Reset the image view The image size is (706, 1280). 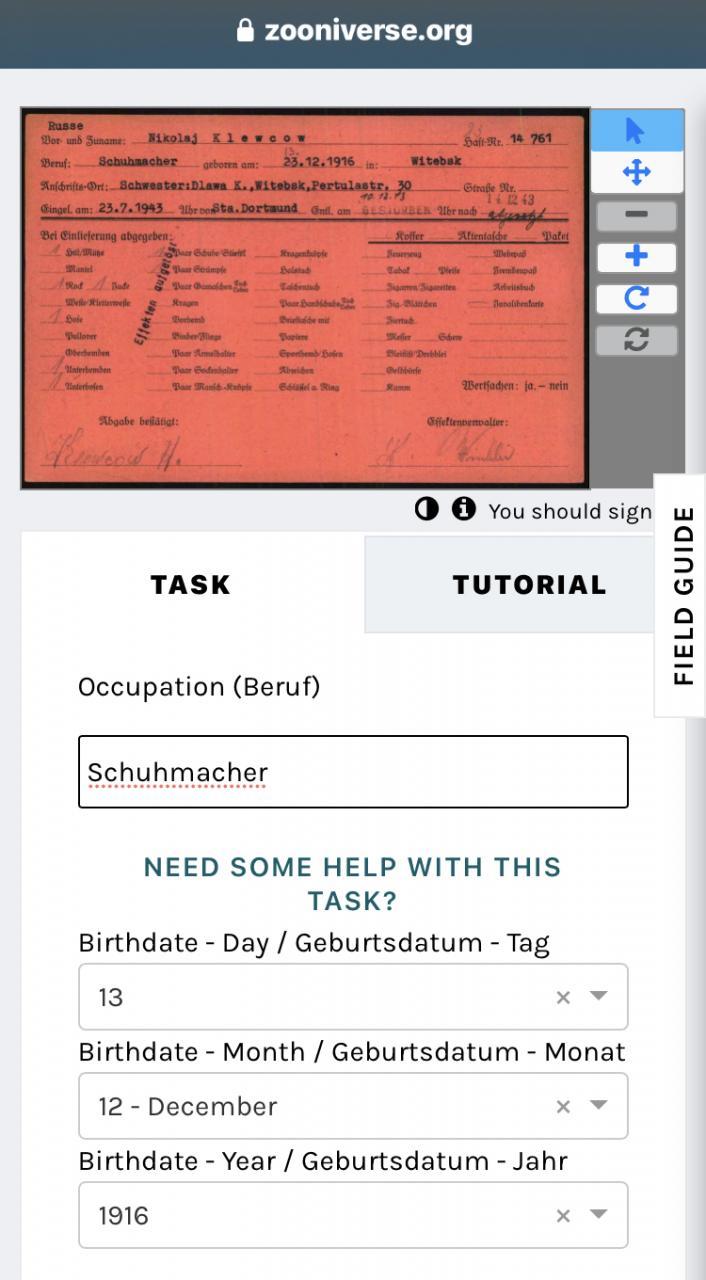636,340
